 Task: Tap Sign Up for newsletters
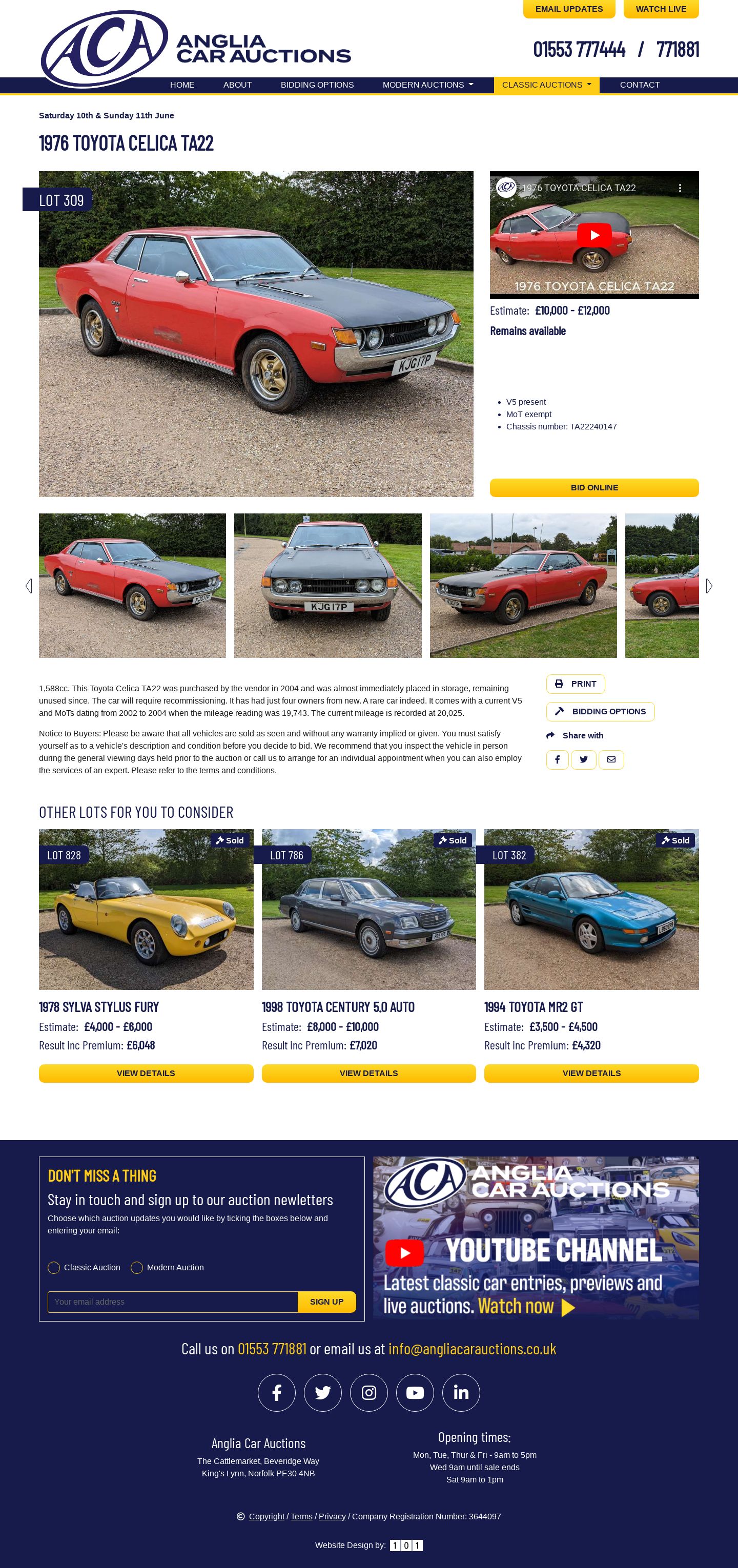[326, 1302]
